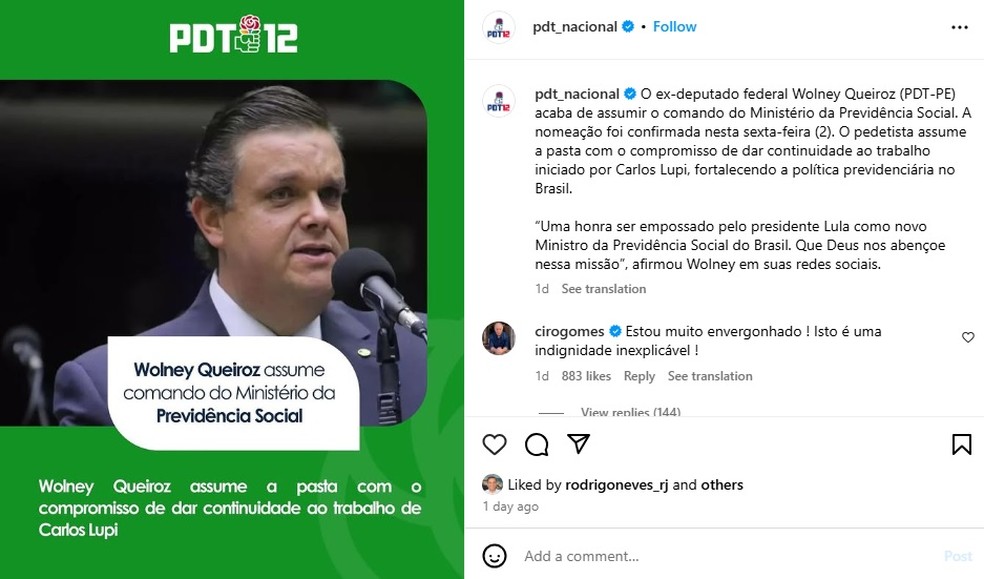Share this post via paper plane

pyautogui.click(x=578, y=444)
